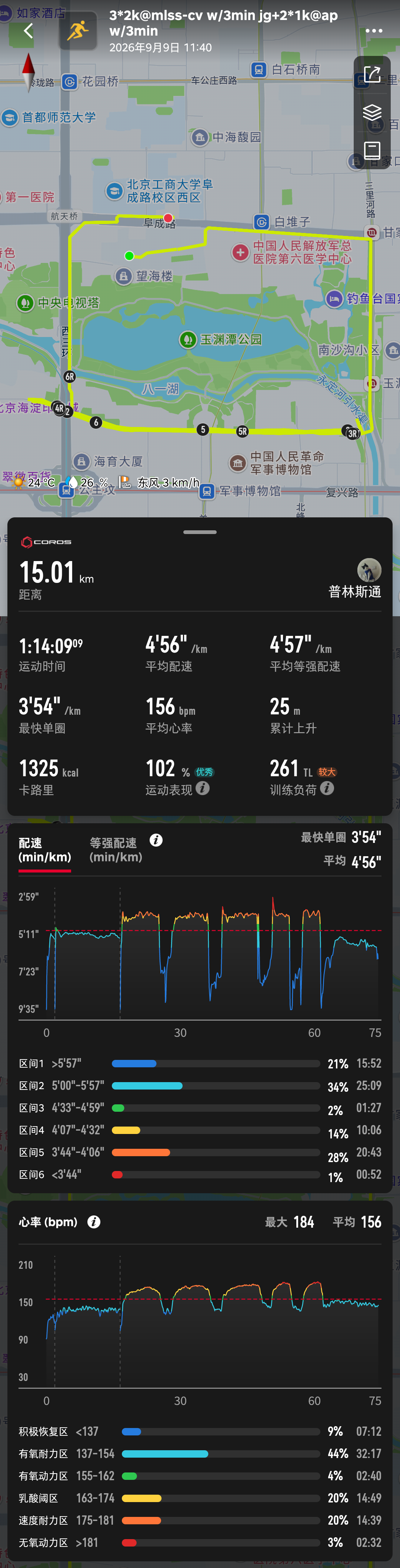Tap the running activity type icon
The image size is (400, 1568).
coord(78,30)
